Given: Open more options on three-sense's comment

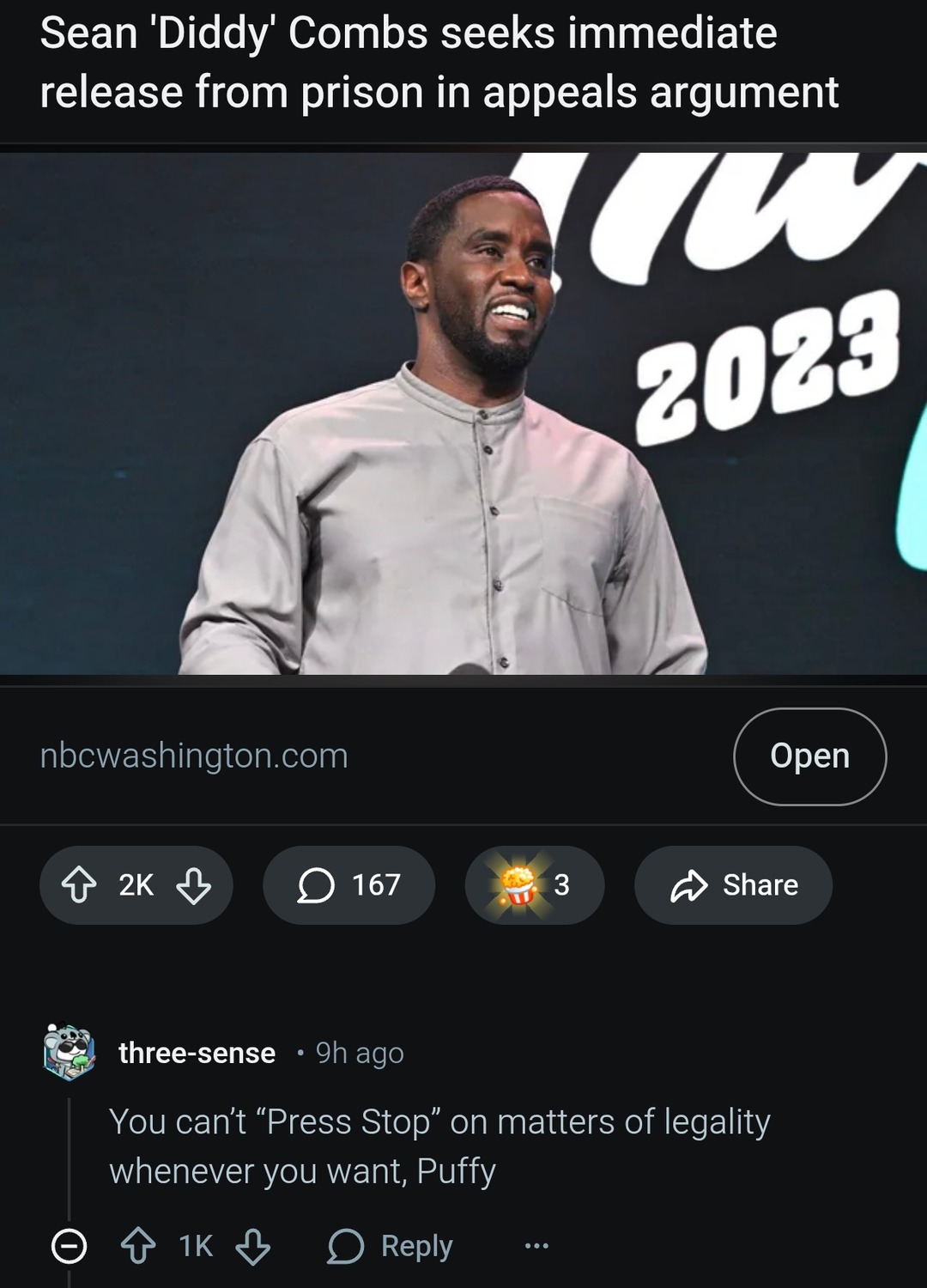Looking at the screenshot, I should point(536,1246).
